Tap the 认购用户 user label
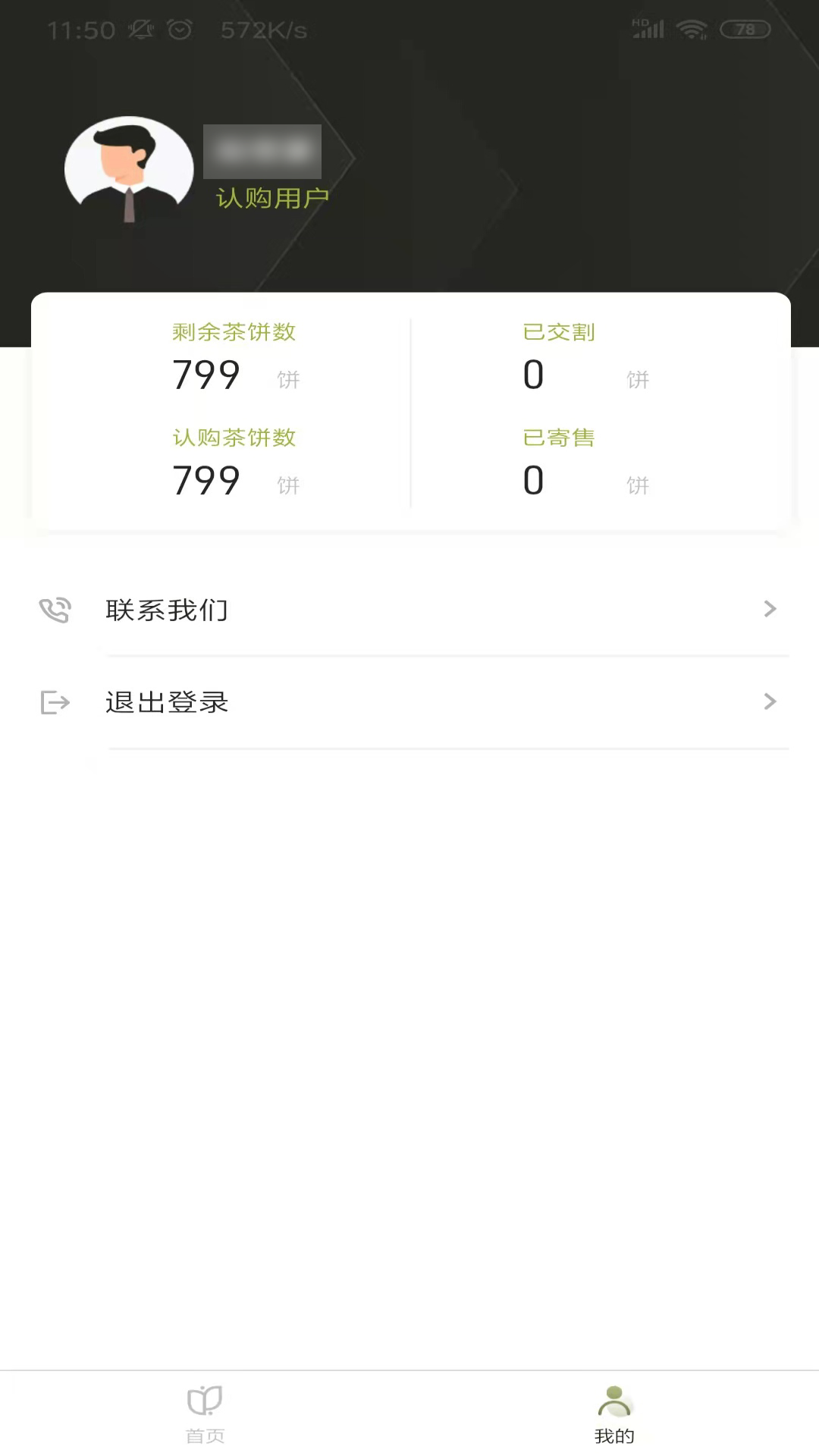Viewport: 819px width, 1456px height. [271, 196]
